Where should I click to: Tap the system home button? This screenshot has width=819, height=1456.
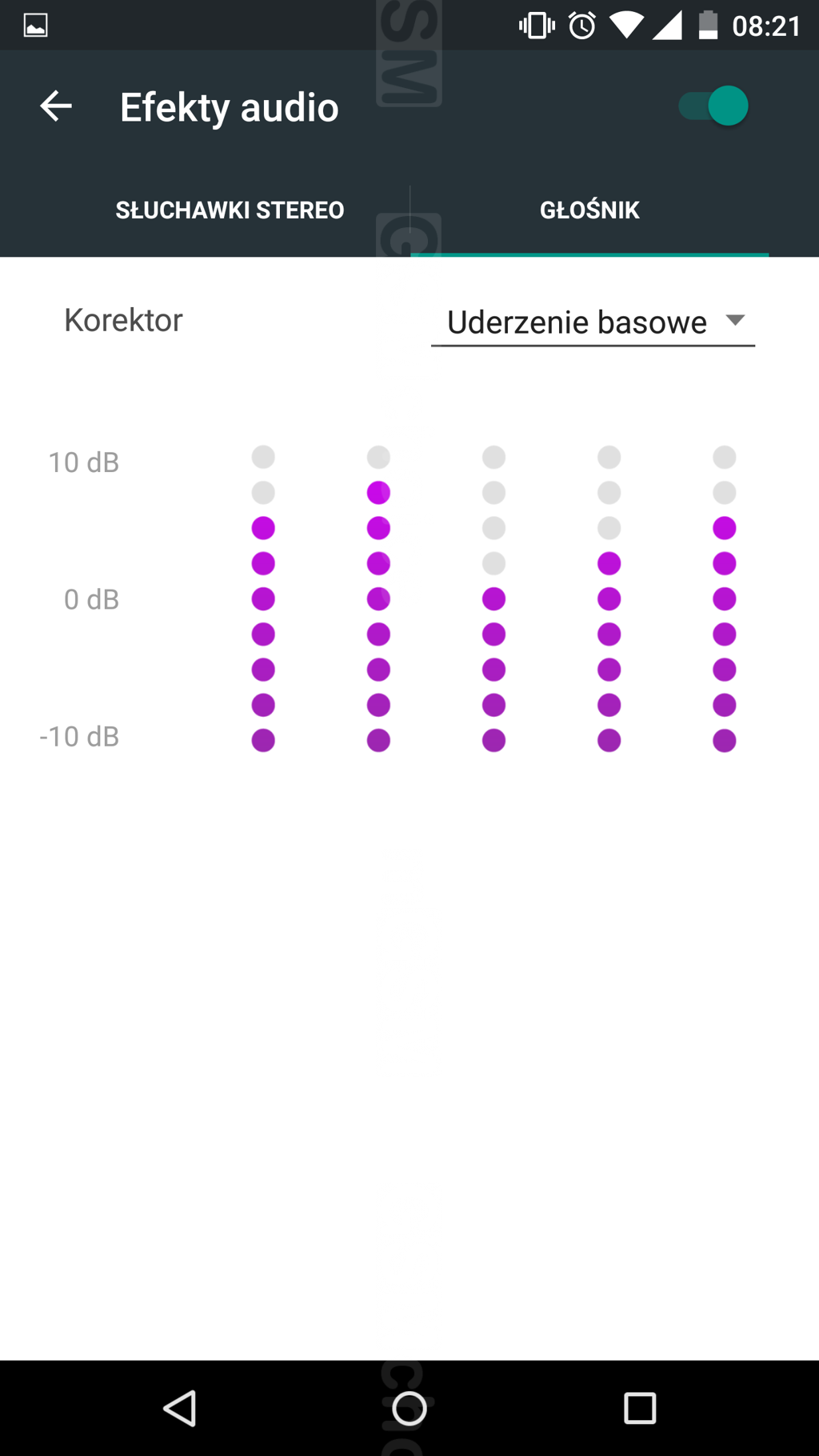[x=409, y=1408]
